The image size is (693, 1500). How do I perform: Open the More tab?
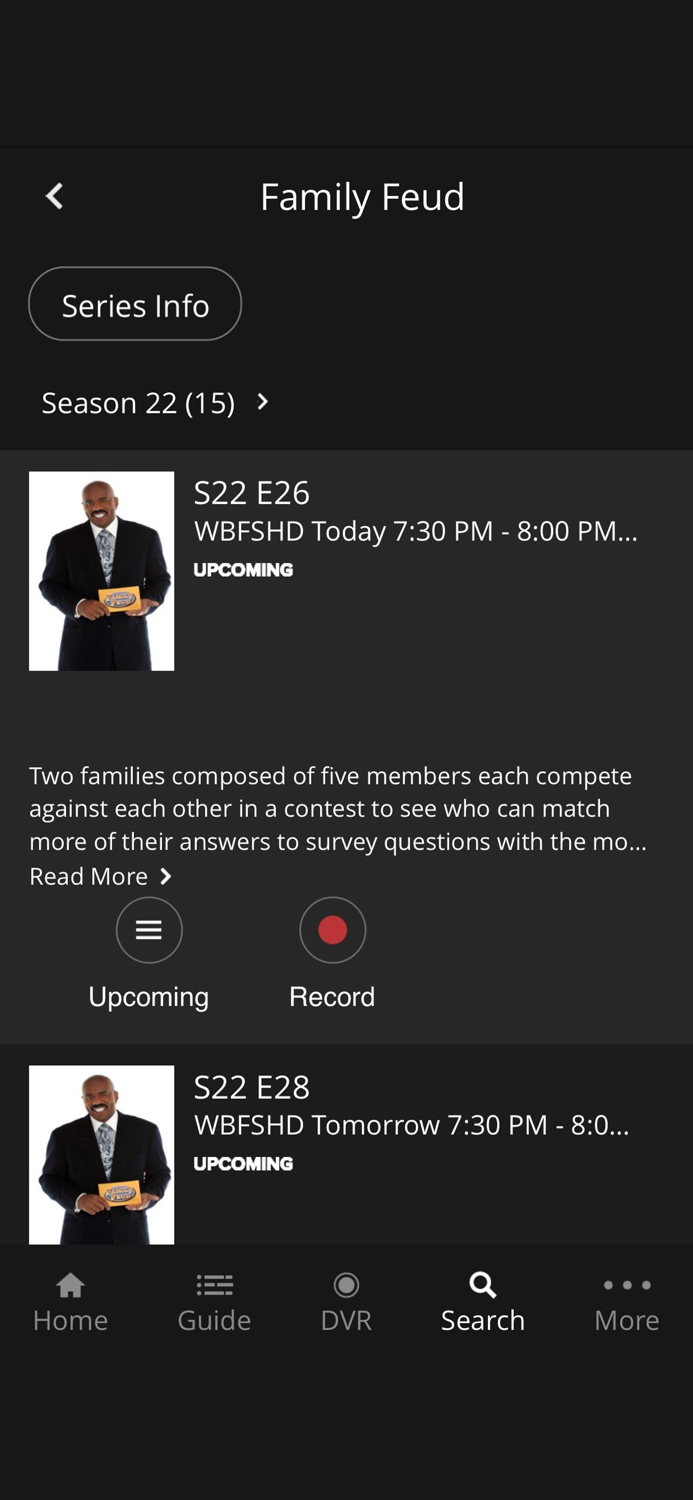click(x=627, y=1303)
